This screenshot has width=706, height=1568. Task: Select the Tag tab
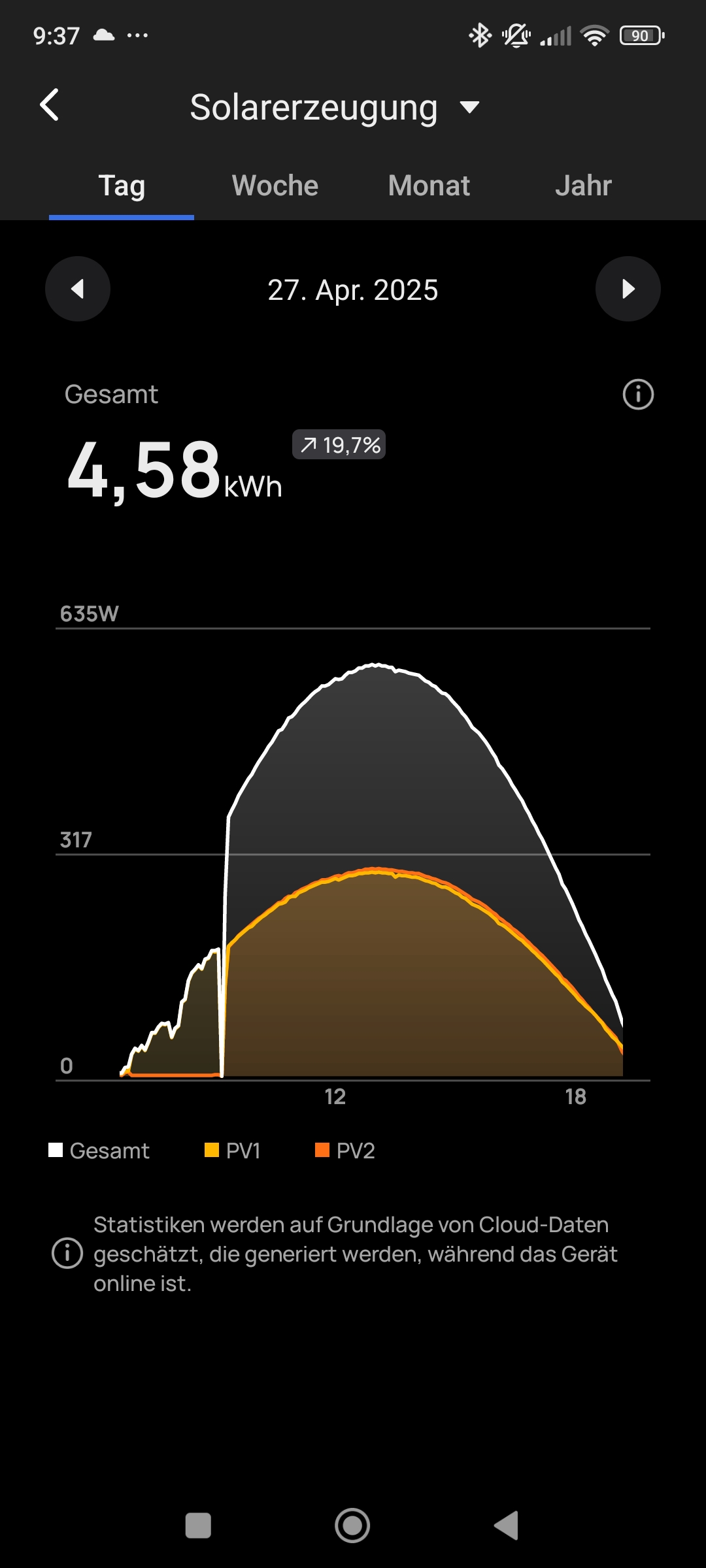[122, 186]
